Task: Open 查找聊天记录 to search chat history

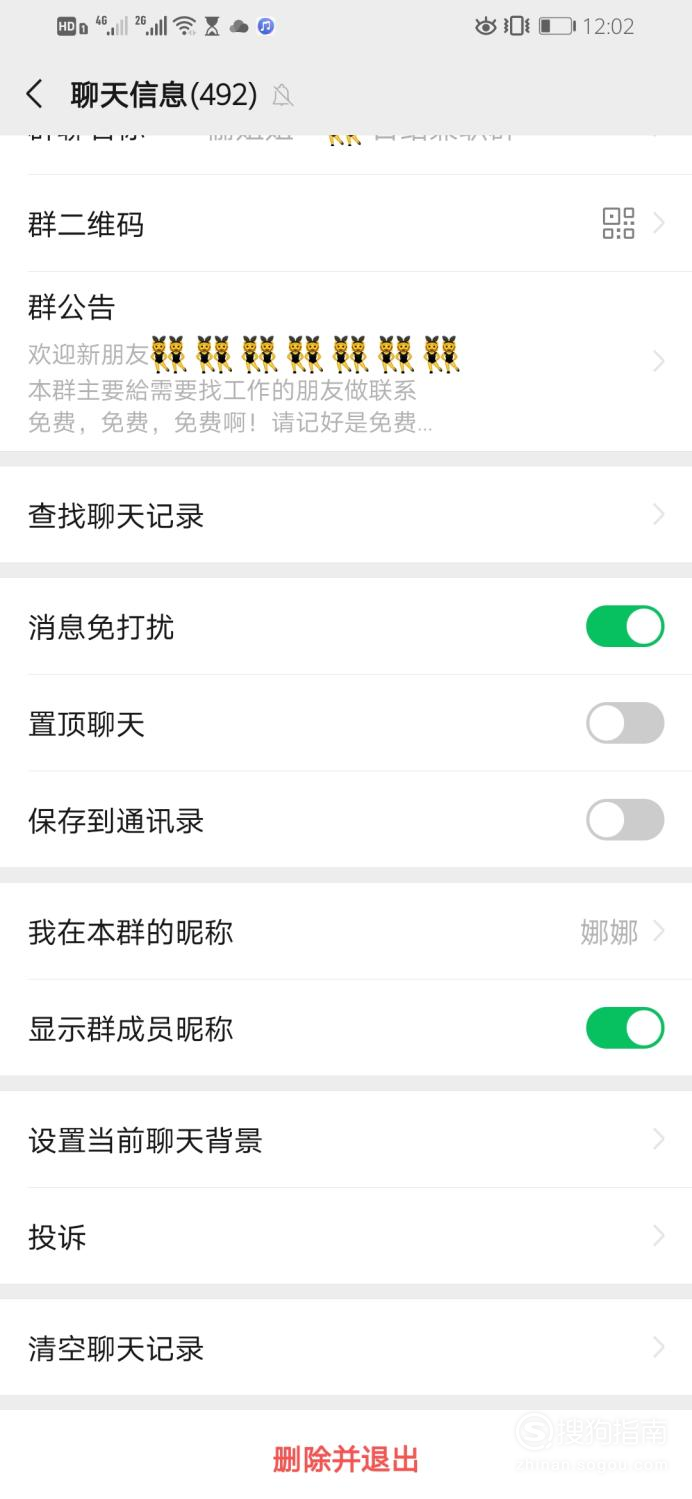Action: pyautogui.click(x=346, y=515)
